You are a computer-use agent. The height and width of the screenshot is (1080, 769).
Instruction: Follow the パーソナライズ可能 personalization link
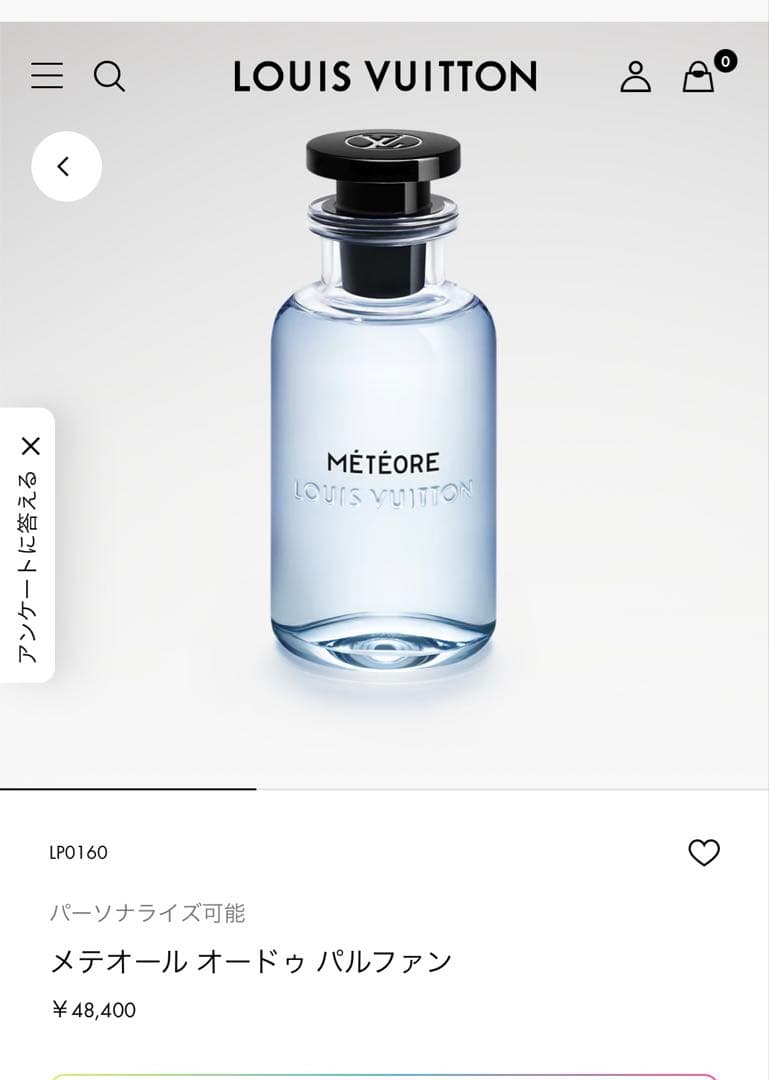coord(152,911)
